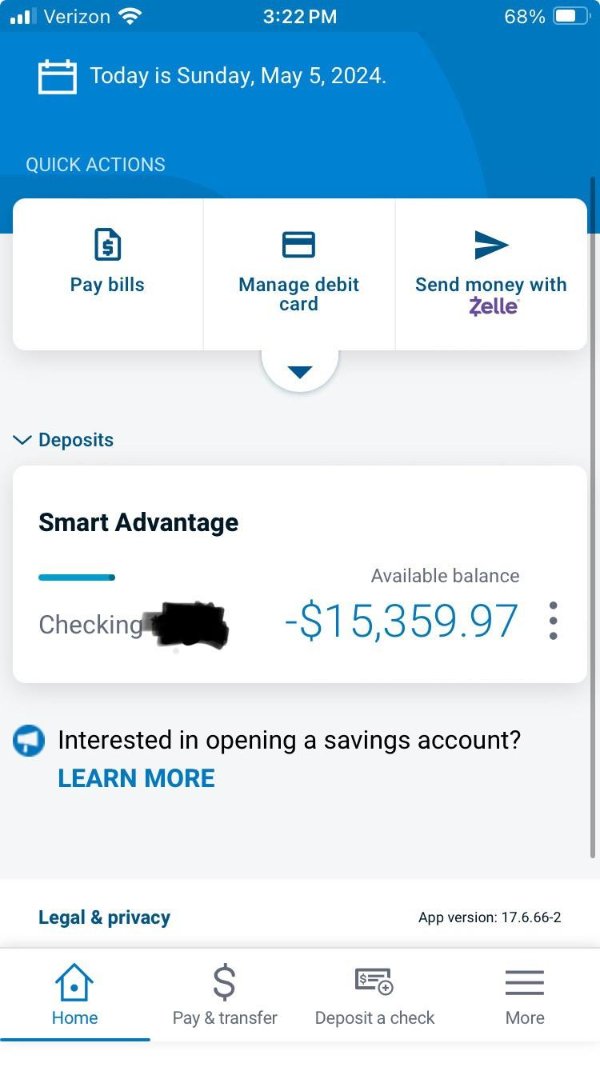Send money with Zelle
600x1067 pixels.
click(490, 273)
